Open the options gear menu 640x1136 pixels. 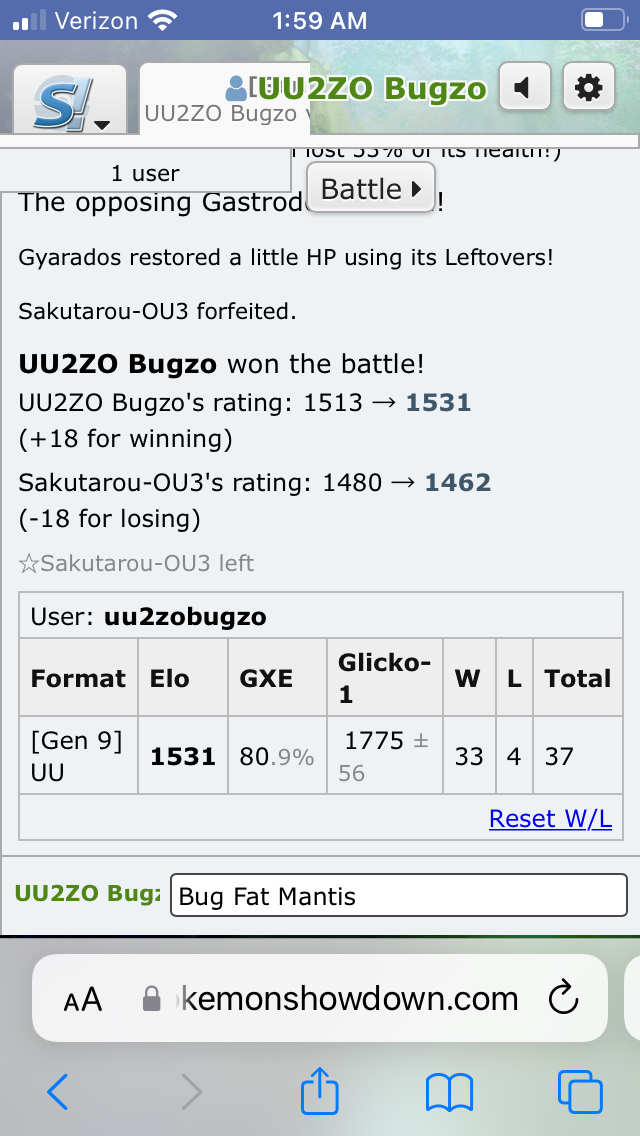click(x=589, y=89)
